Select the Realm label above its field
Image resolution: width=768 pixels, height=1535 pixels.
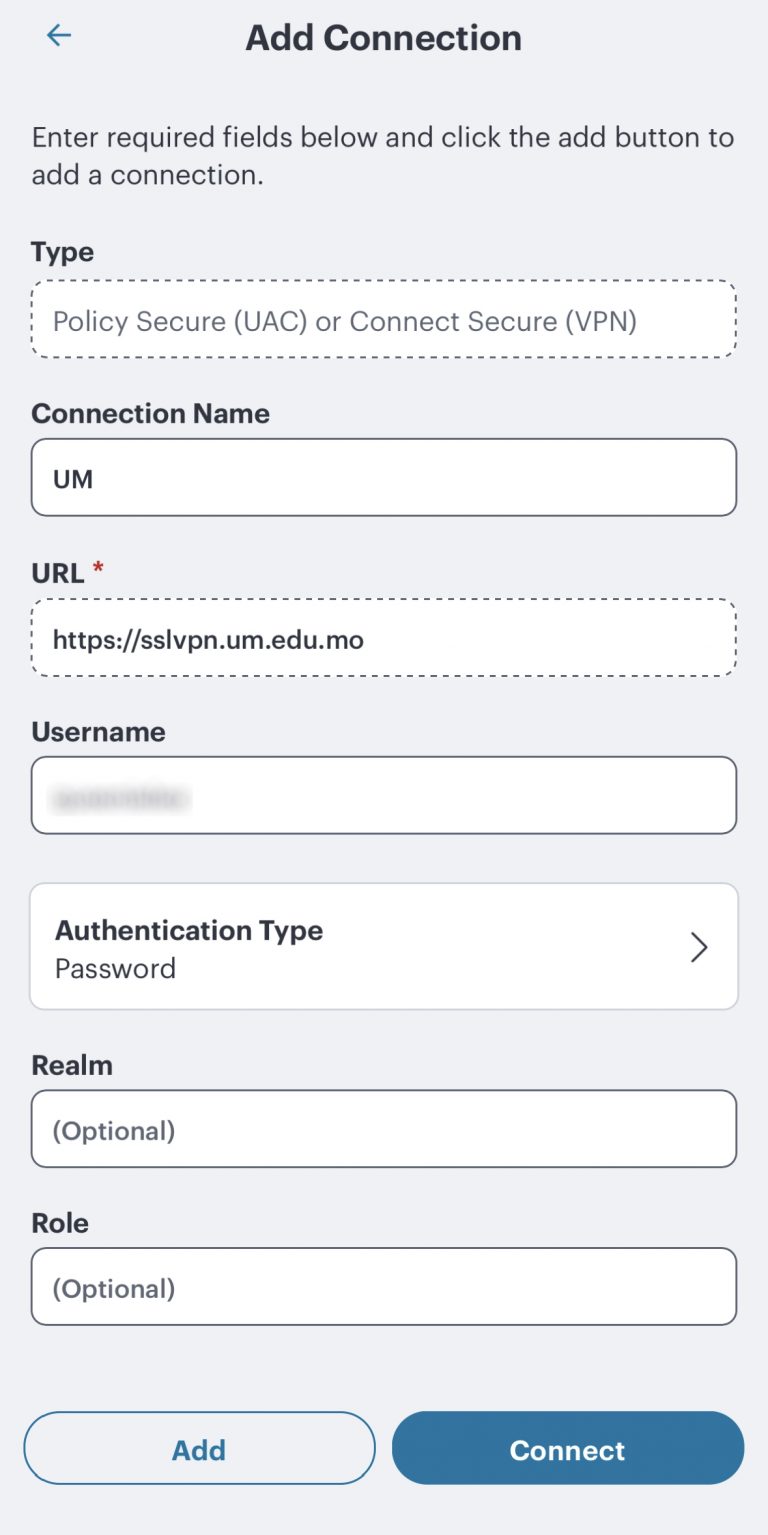[72, 1065]
